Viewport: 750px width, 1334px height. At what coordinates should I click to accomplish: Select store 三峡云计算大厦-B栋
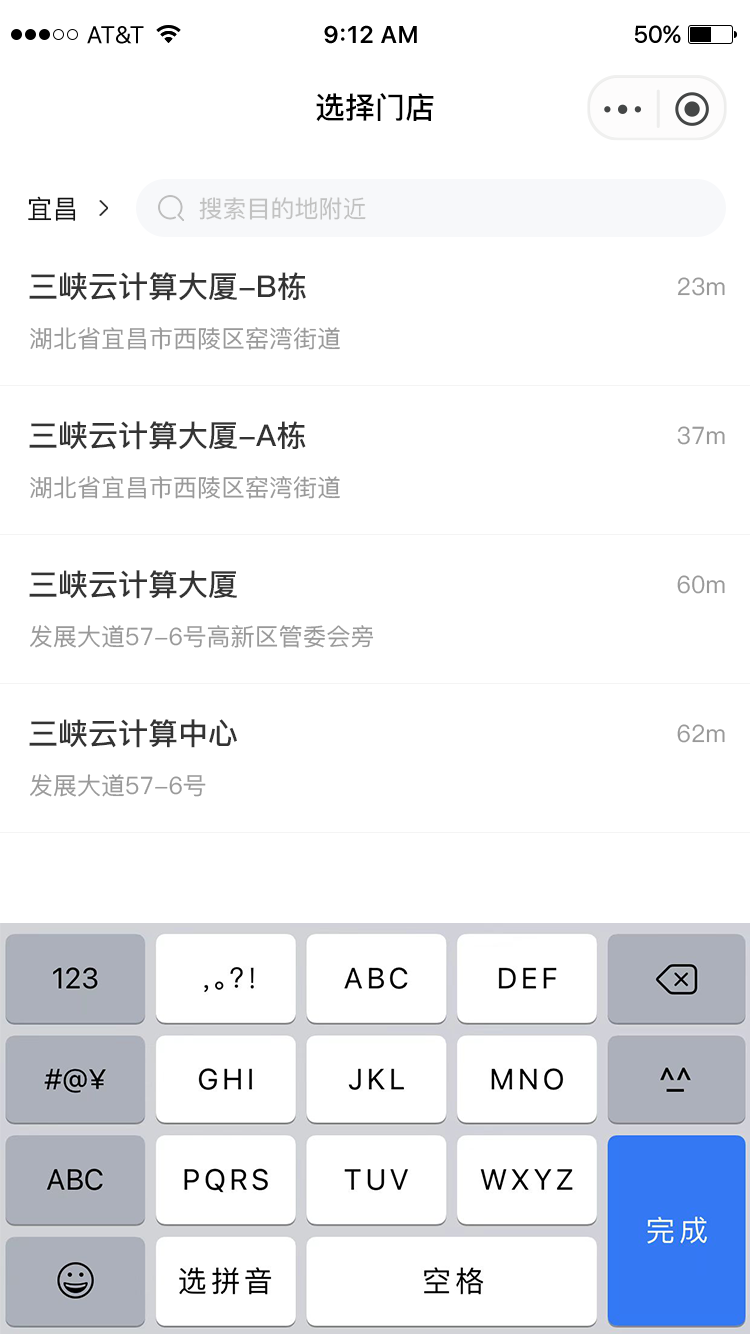pyautogui.click(x=375, y=312)
